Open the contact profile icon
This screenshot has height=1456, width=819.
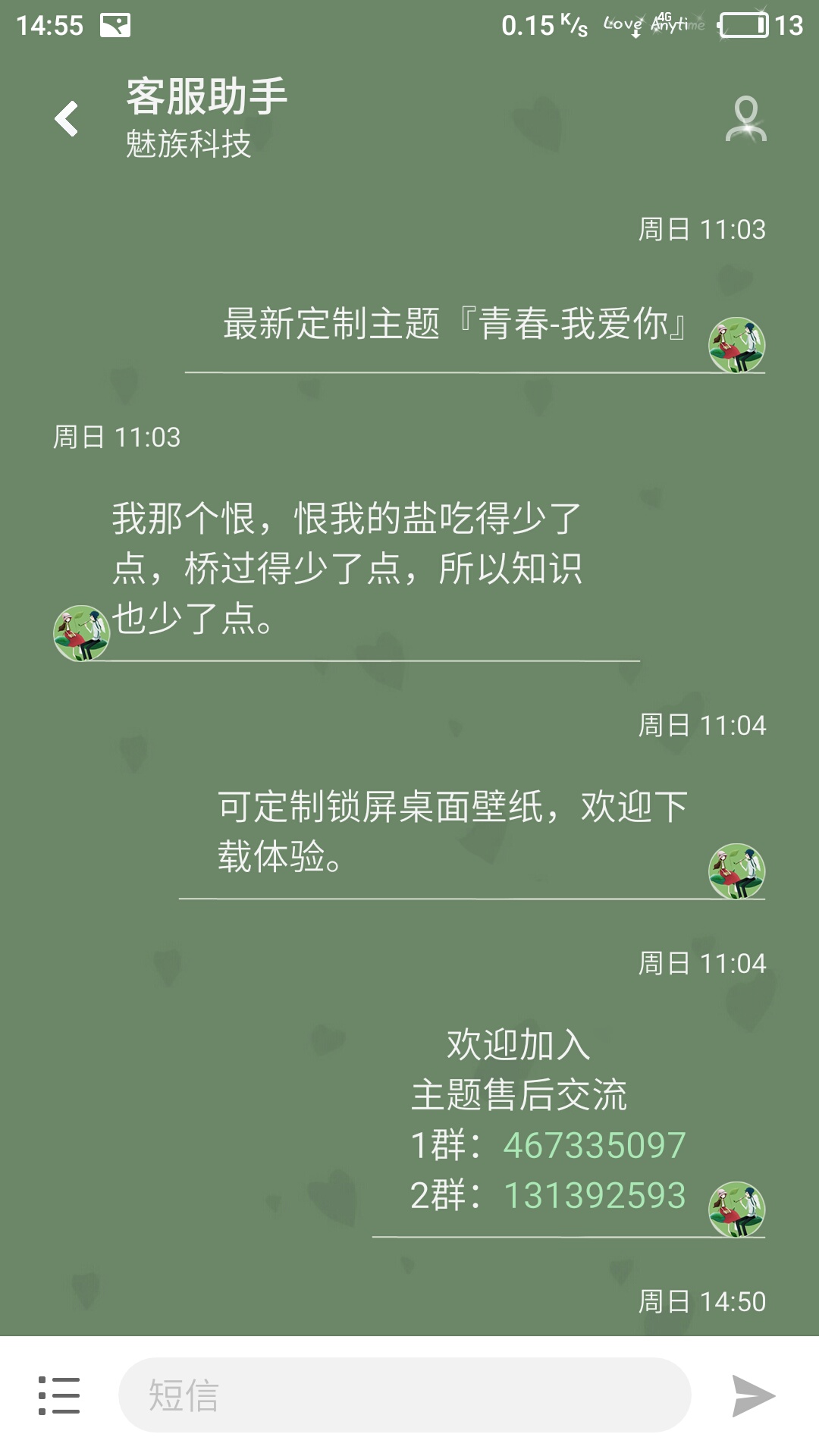click(745, 119)
